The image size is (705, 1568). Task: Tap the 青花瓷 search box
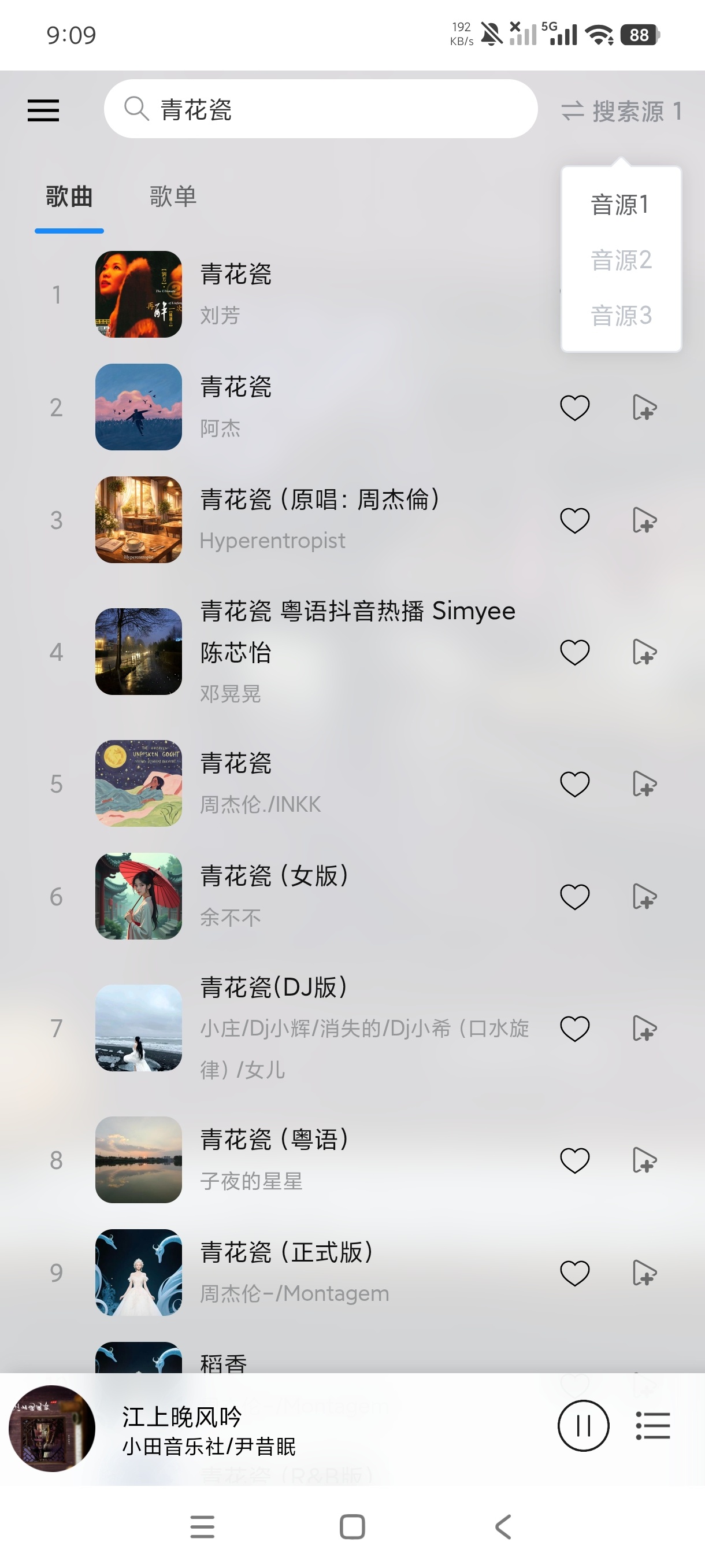pos(321,109)
